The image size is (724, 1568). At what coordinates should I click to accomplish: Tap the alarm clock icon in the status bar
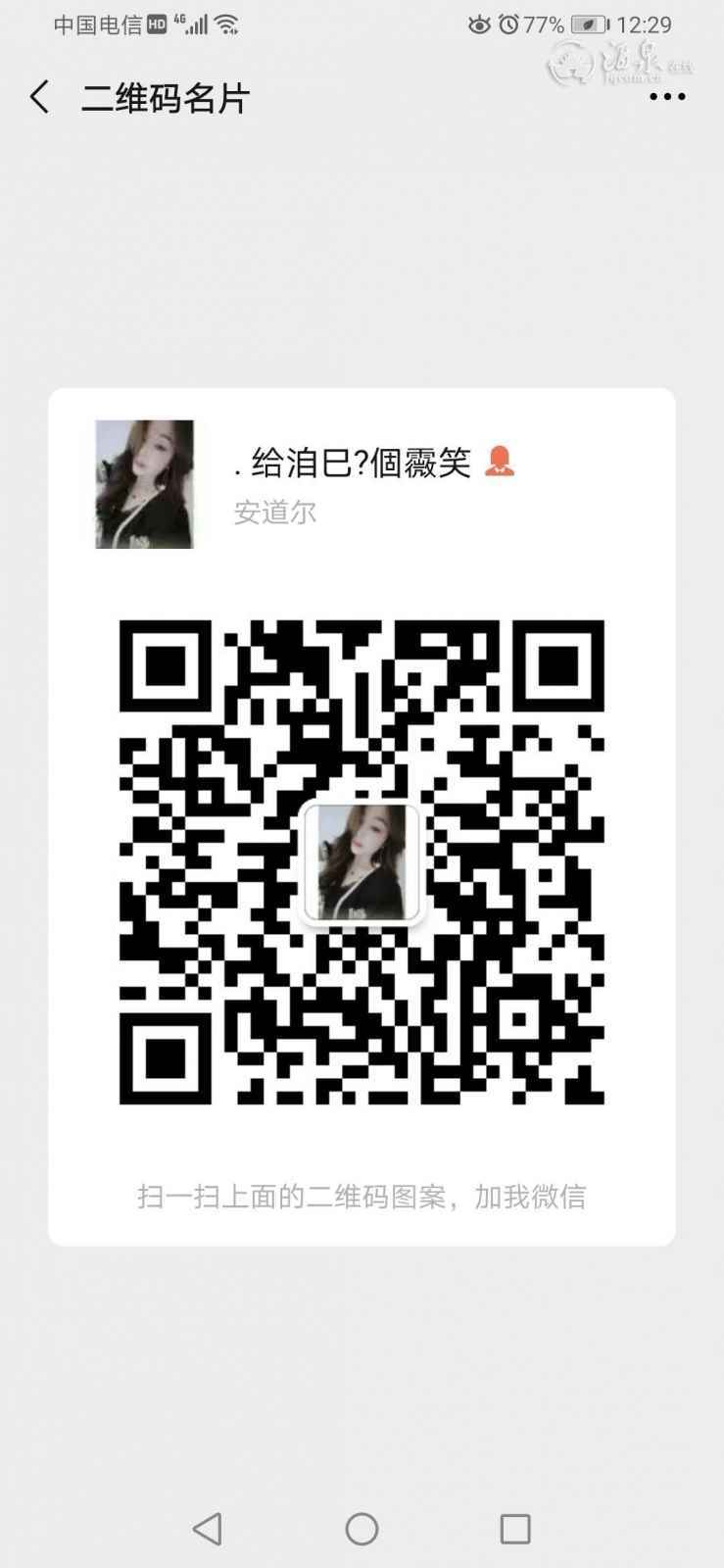pos(508,26)
